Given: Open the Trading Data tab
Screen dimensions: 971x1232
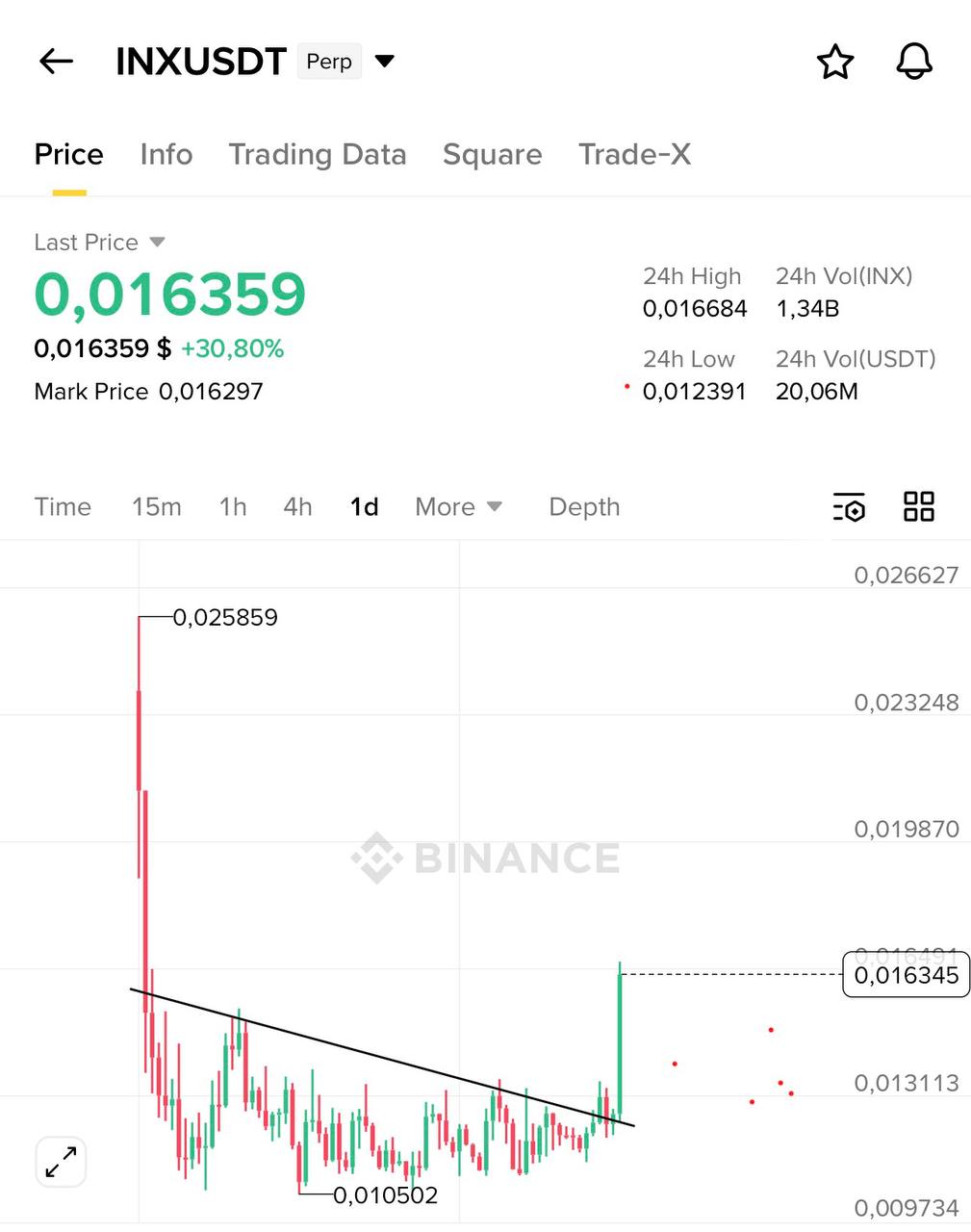Looking at the screenshot, I should click(317, 154).
